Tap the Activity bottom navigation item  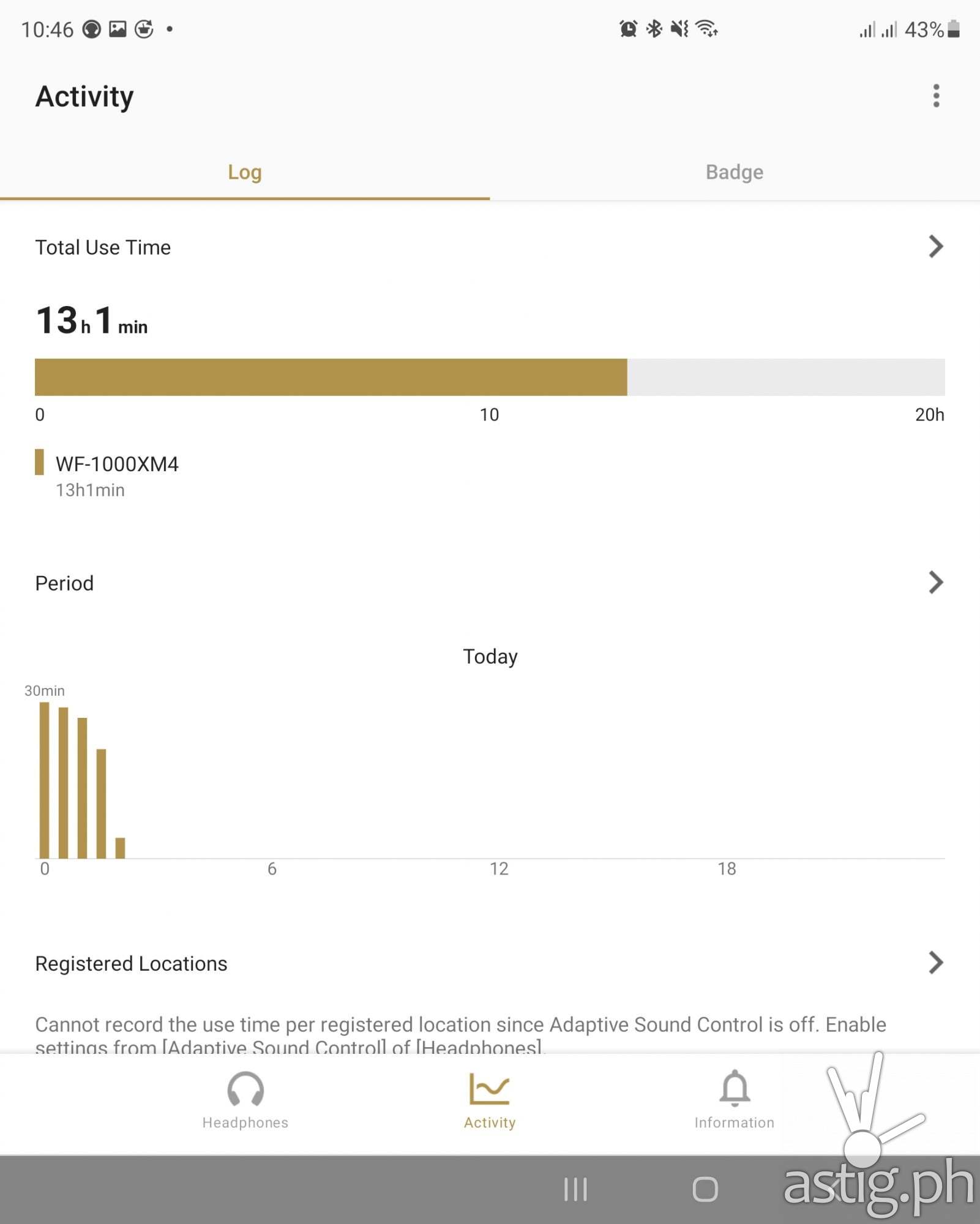tap(489, 1100)
